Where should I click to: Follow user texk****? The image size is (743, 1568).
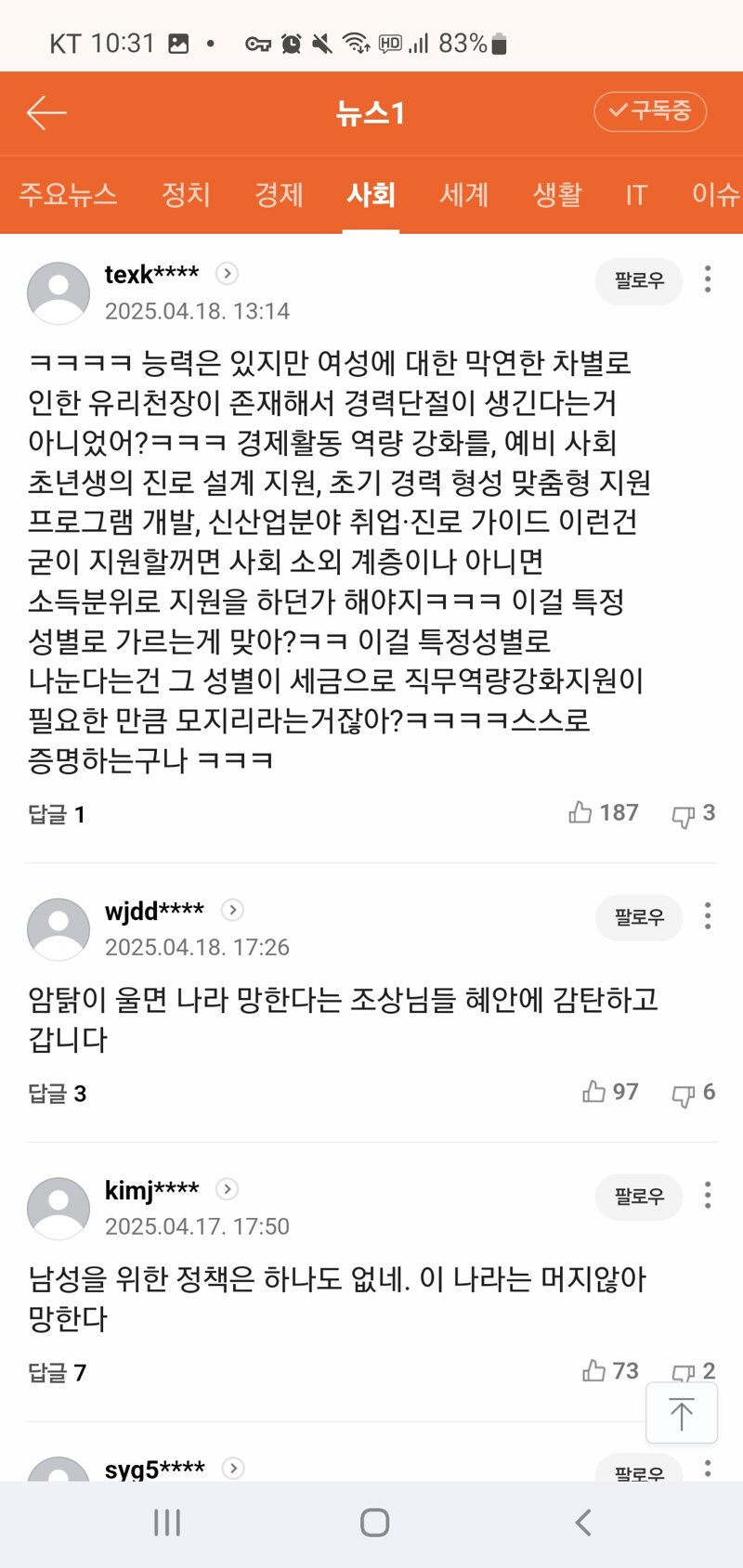639,280
